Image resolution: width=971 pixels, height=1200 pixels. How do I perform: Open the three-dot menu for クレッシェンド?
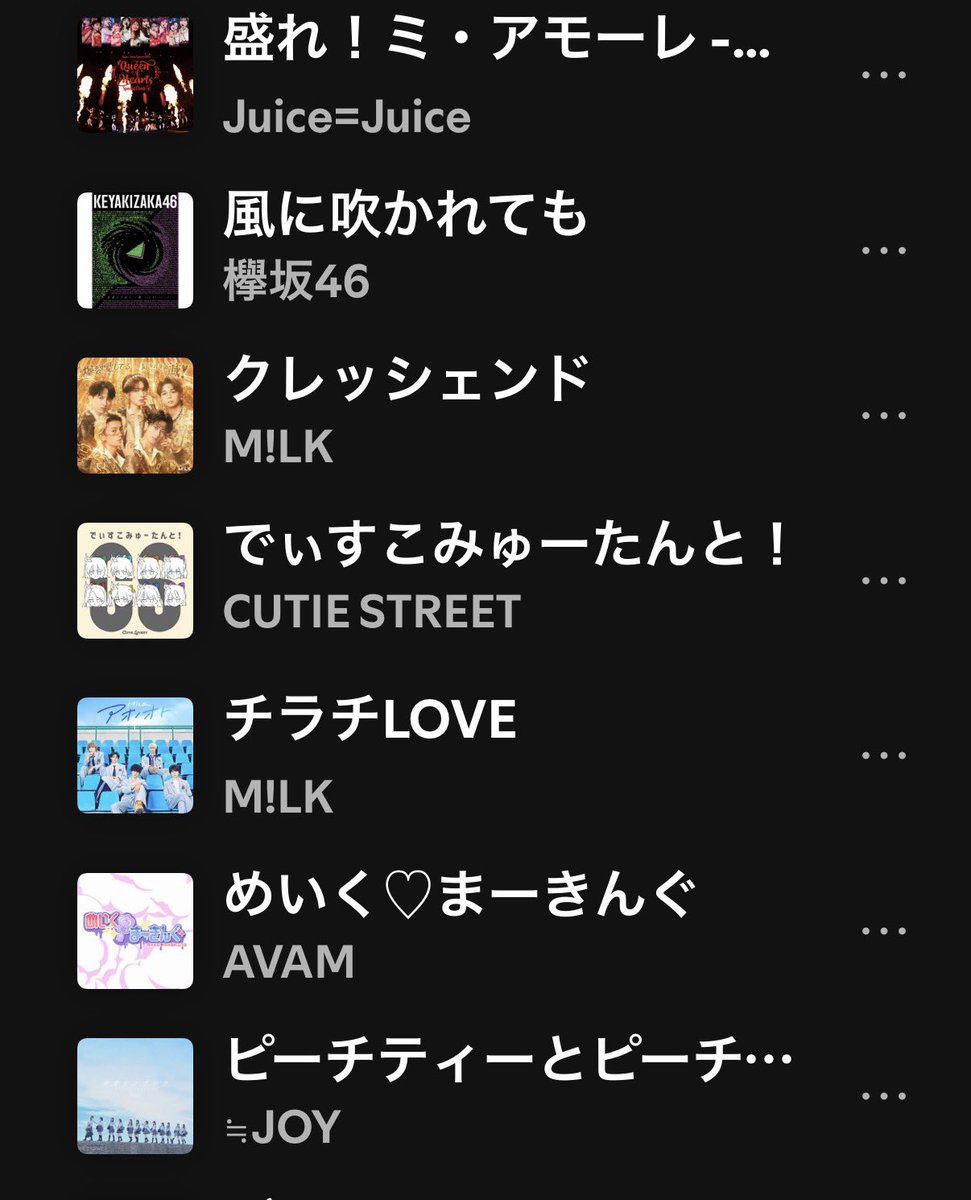[x=884, y=415]
